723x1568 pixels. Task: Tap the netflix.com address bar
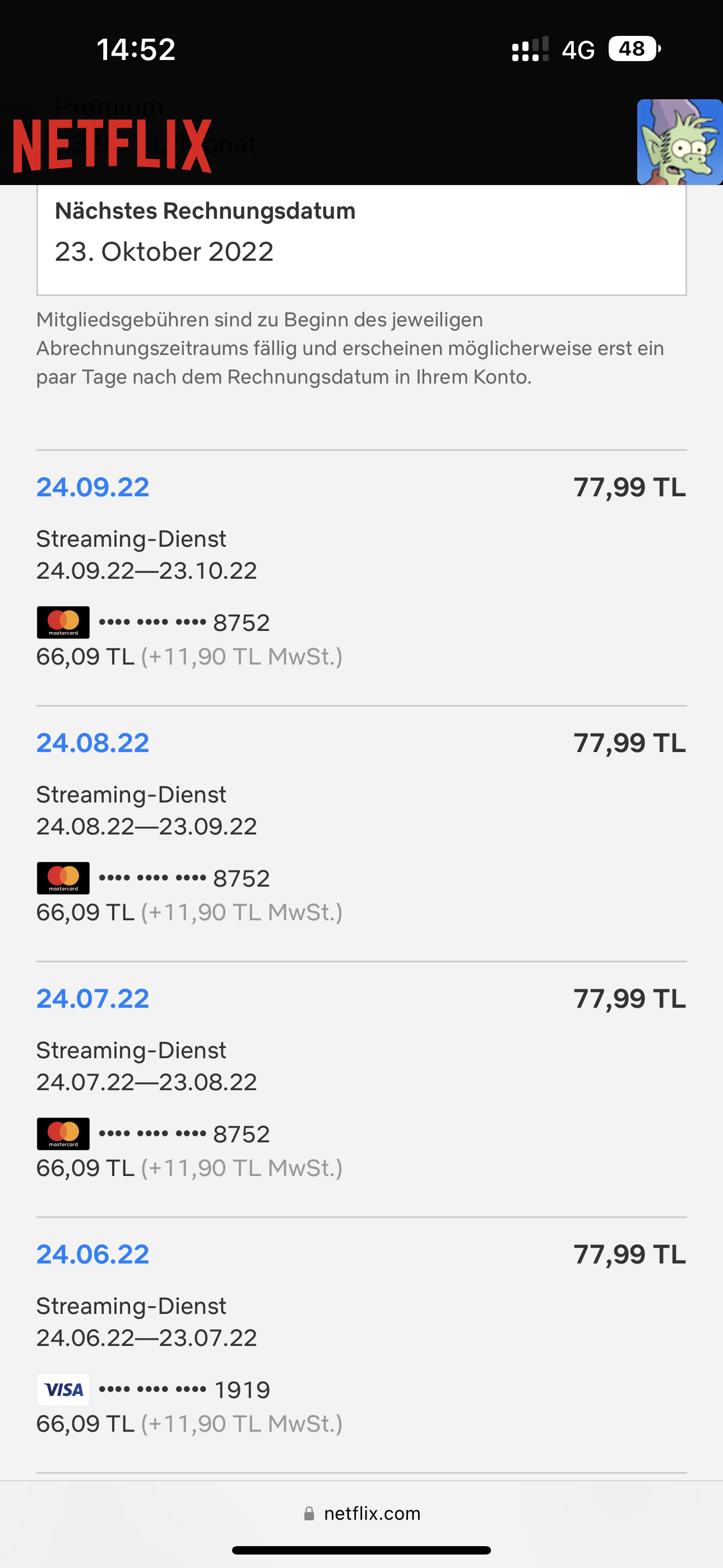pos(363,1513)
